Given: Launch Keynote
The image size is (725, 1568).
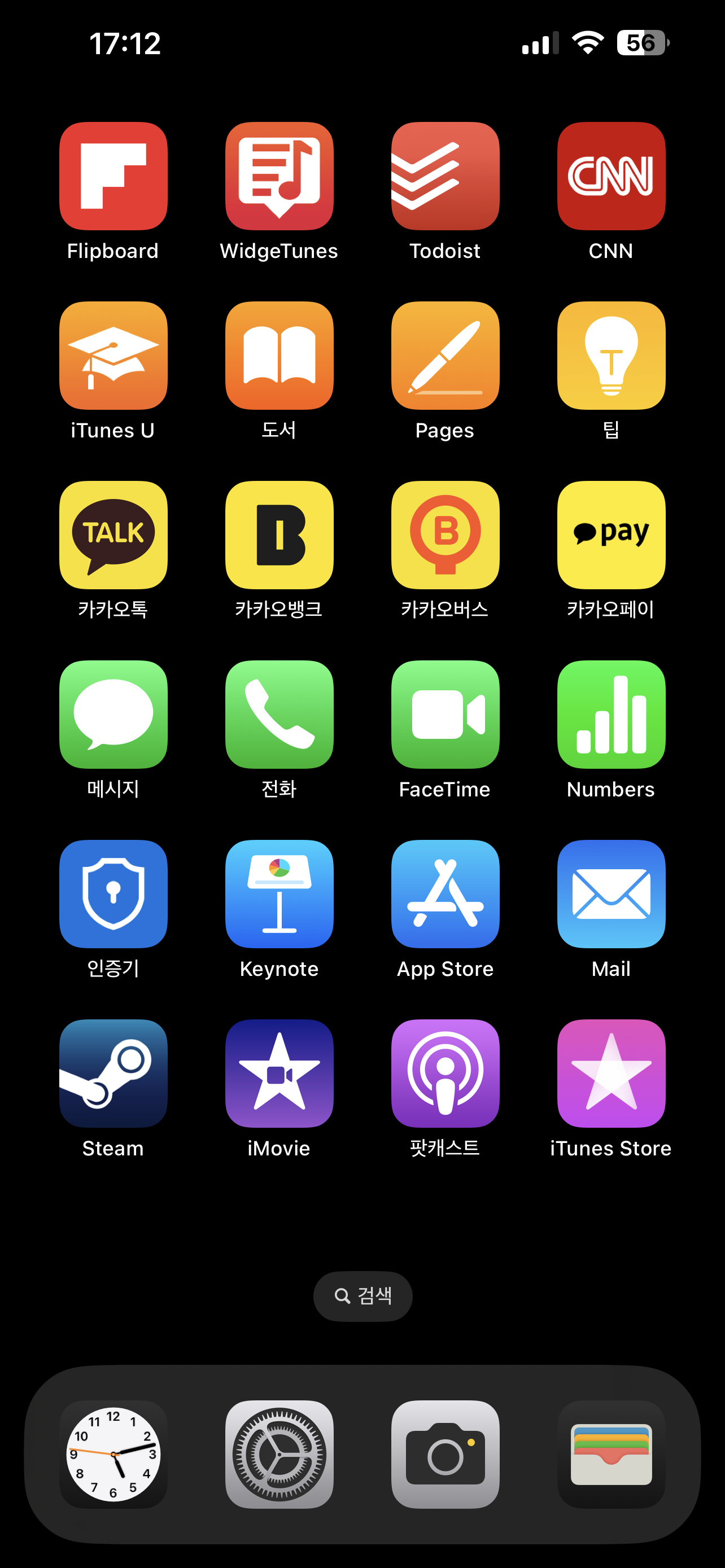Looking at the screenshot, I should point(279,894).
